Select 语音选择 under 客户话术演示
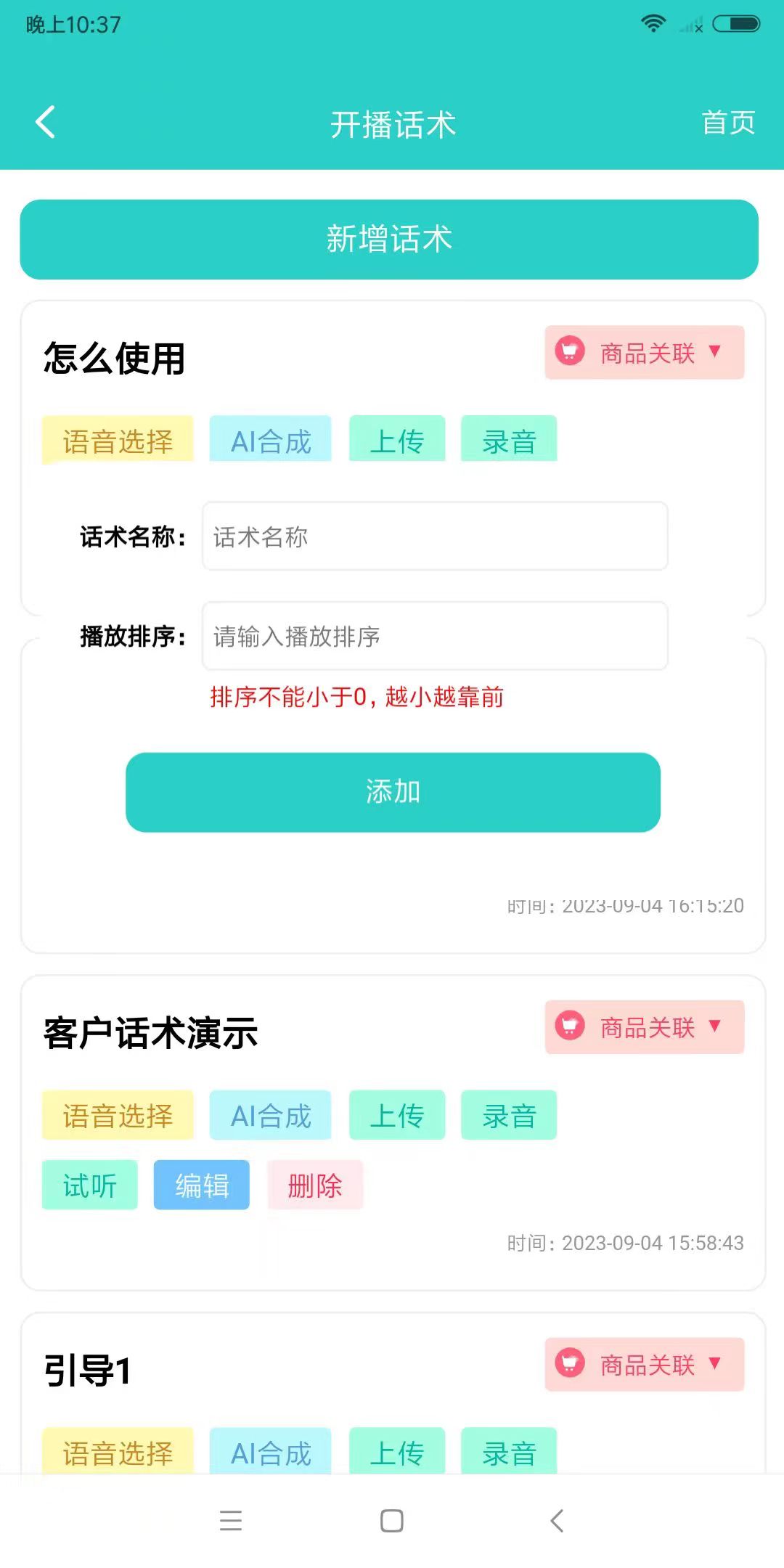784x1568 pixels. 118,1115
